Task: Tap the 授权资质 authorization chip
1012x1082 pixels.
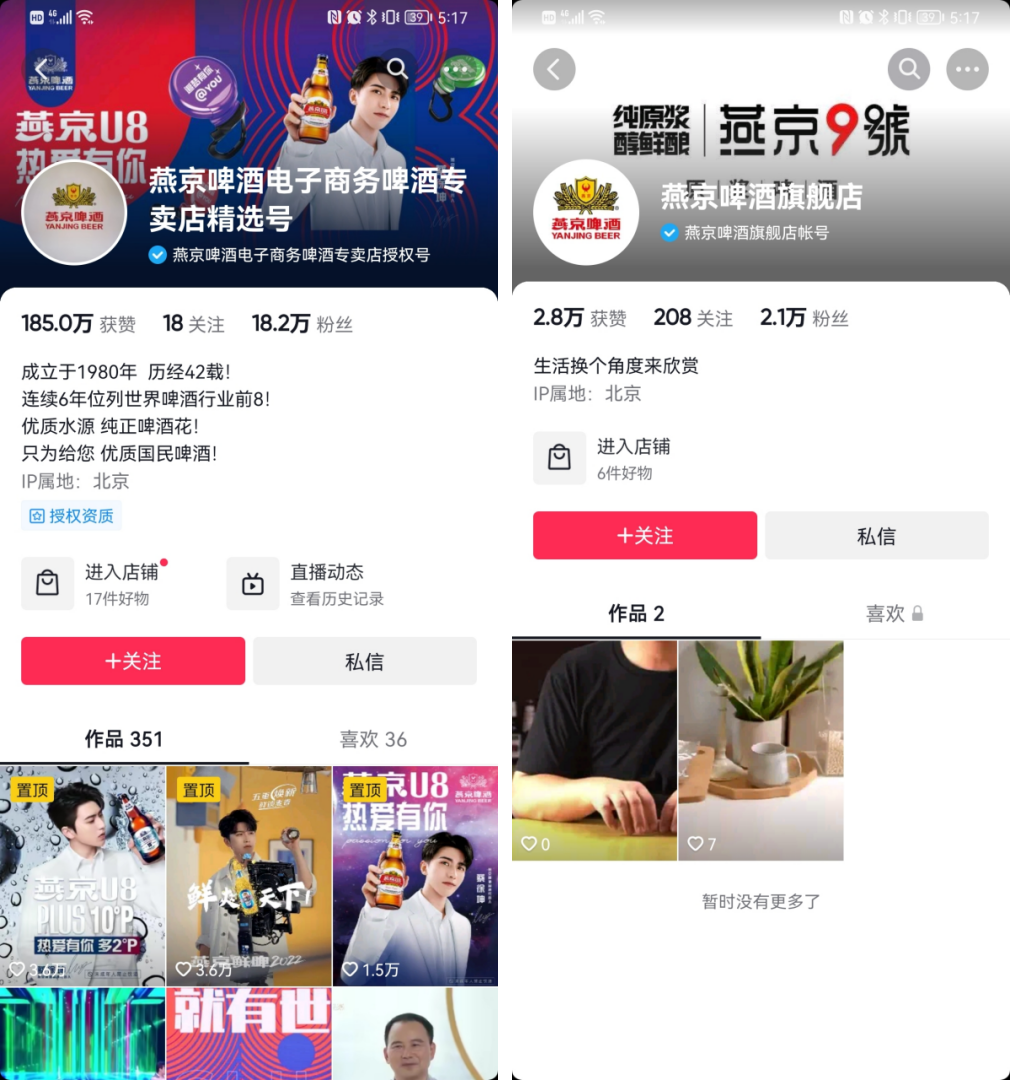Action: [x=71, y=516]
